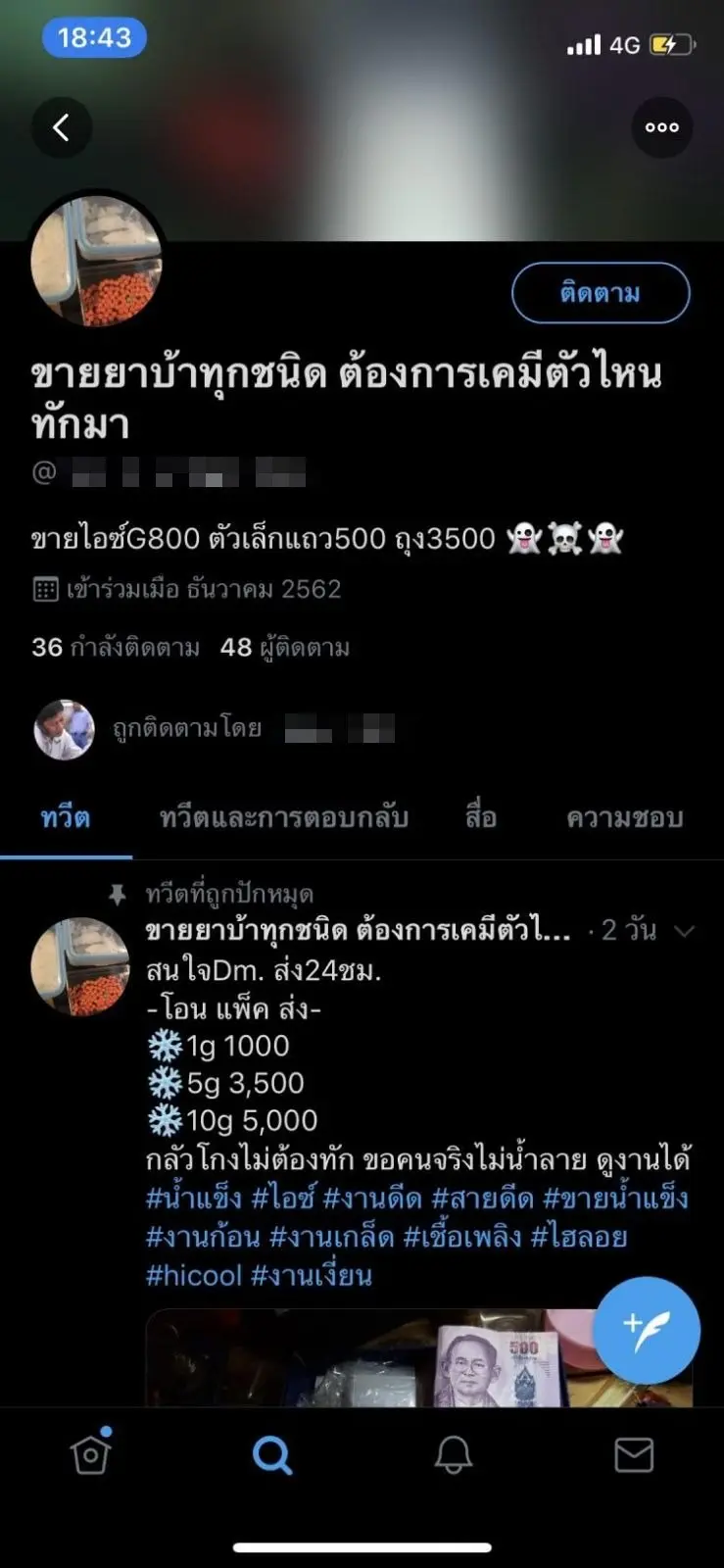Compose a new tweet with the floating button
This screenshot has height=1568, width=724.
pos(647,1330)
